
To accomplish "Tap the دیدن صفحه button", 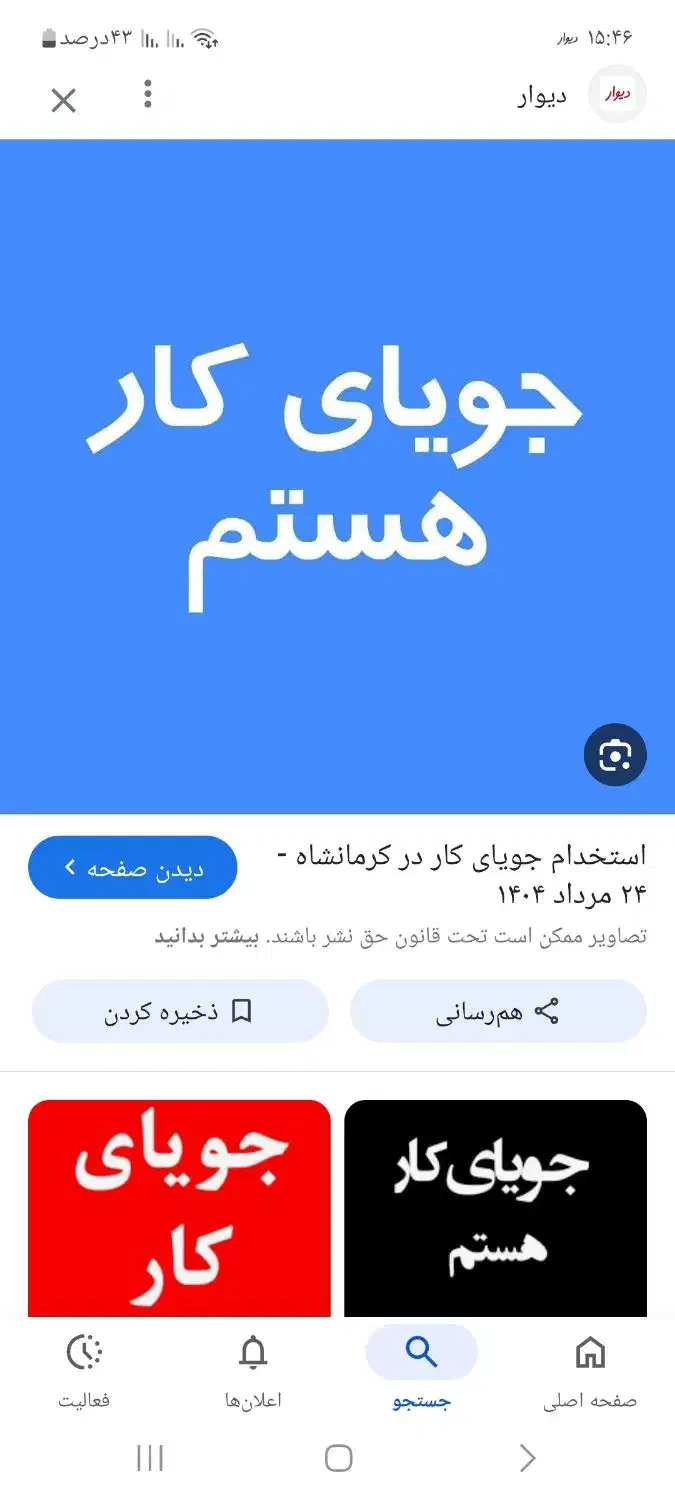I will (133, 868).
